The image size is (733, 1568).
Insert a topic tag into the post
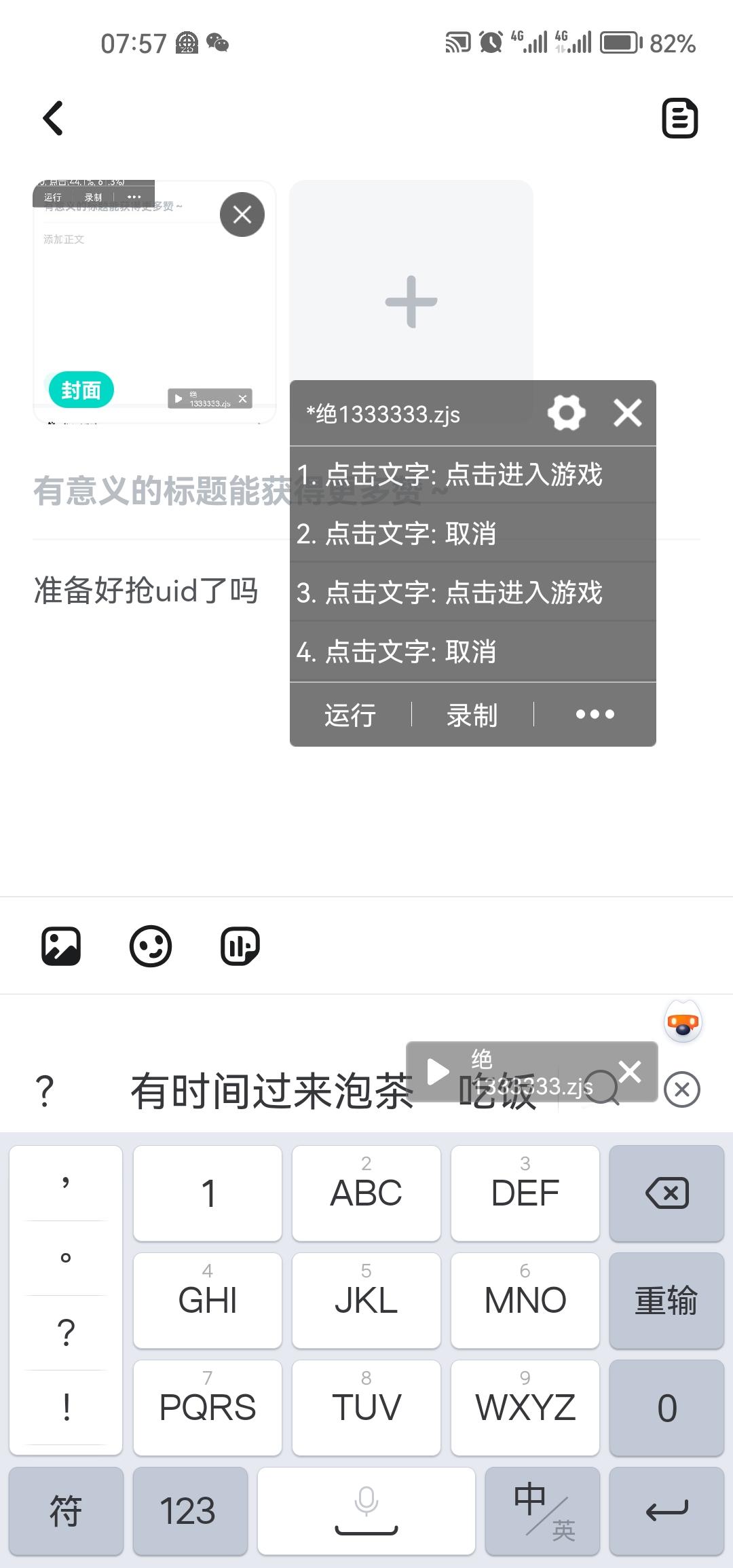click(239, 945)
